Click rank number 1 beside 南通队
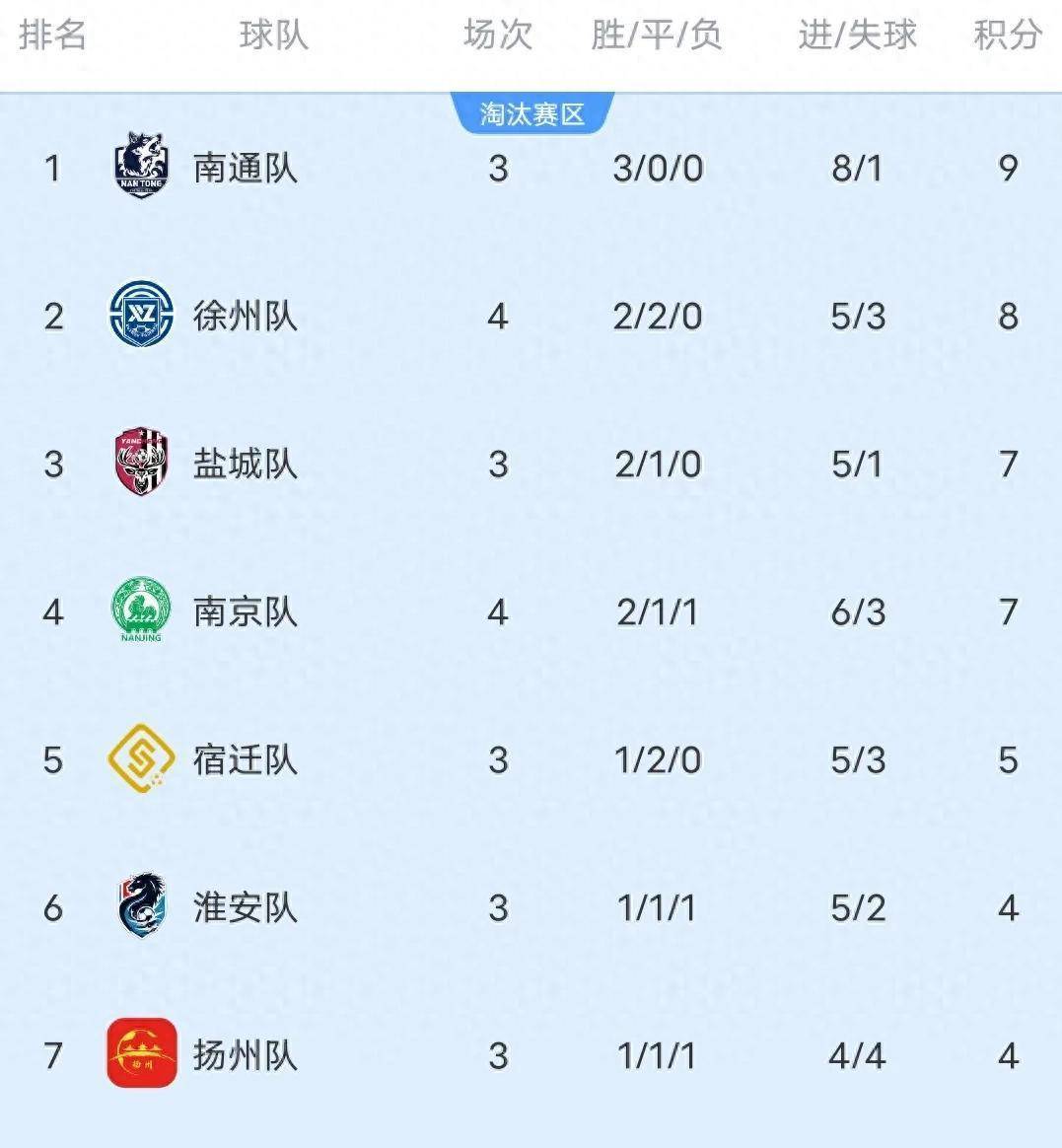The image size is (1062, 1148). pos(52,168)
